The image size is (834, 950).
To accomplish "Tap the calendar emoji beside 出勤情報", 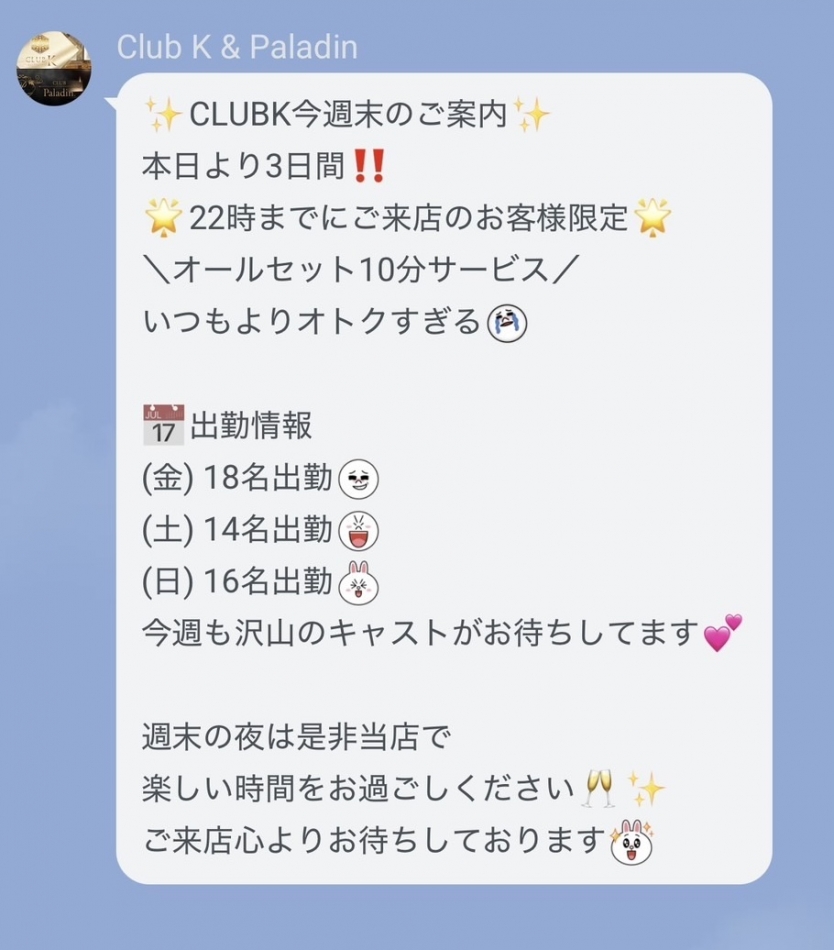I will tap(163, 424).
